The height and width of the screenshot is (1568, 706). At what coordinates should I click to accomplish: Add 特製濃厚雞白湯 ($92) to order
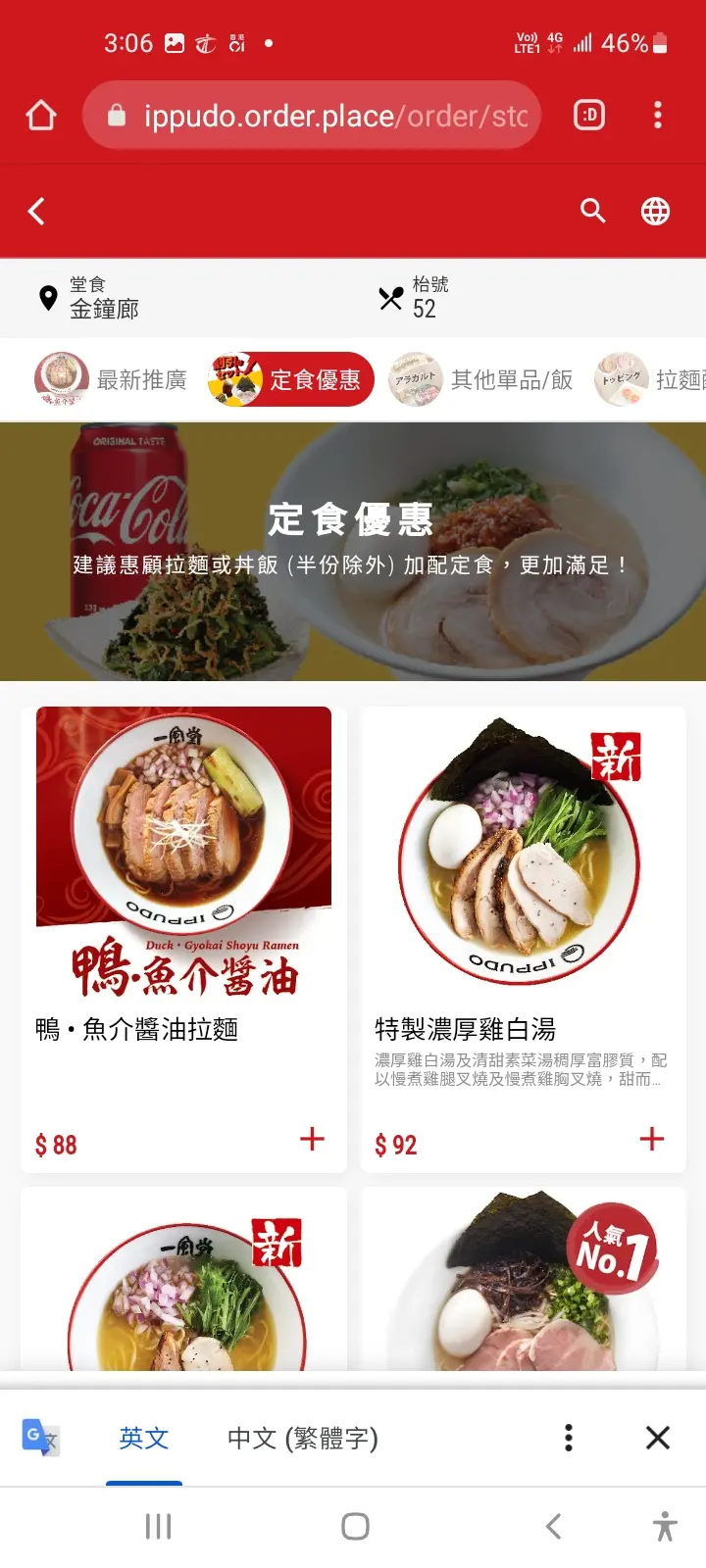tap(652, 1139)
